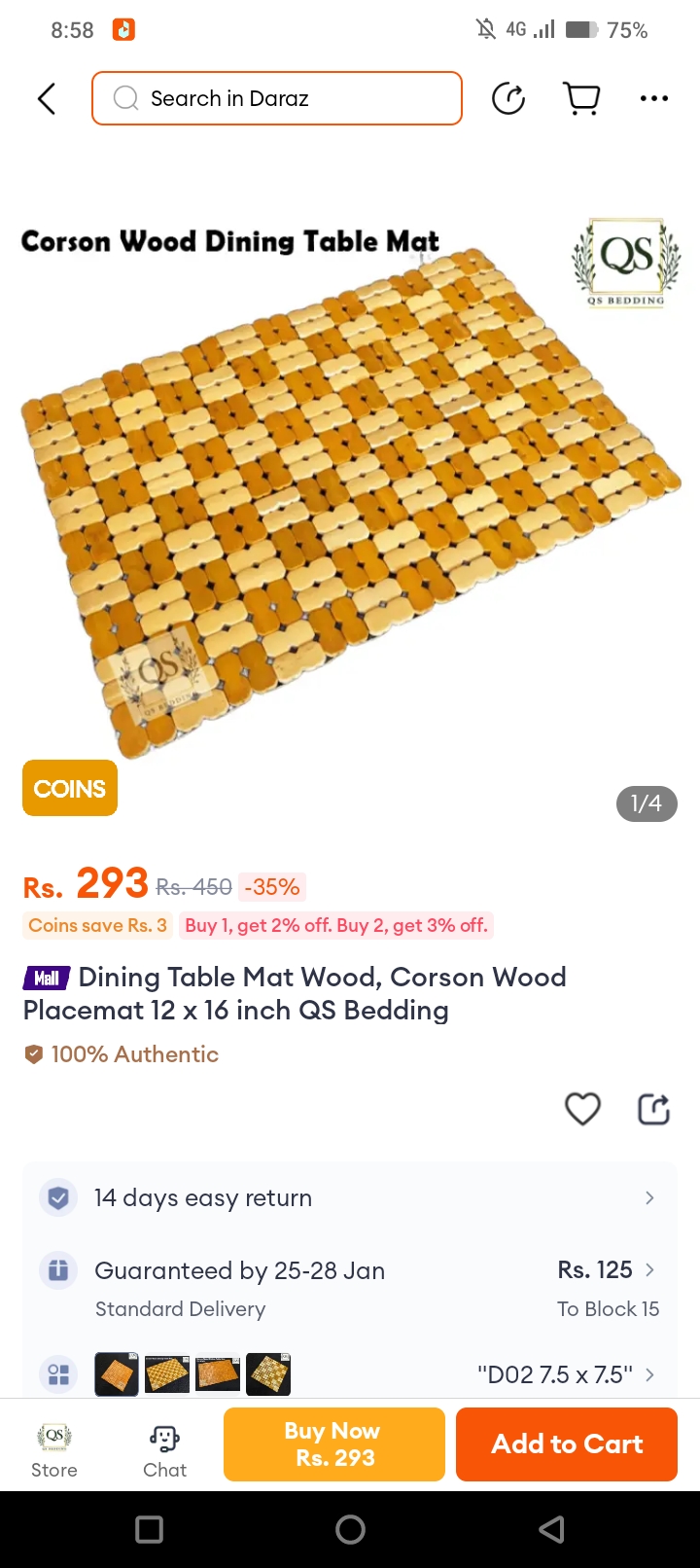This screenshot has height=1568, width=700.
Task: Open the 14 days easy return details
Action: (x=350, y=1197)
